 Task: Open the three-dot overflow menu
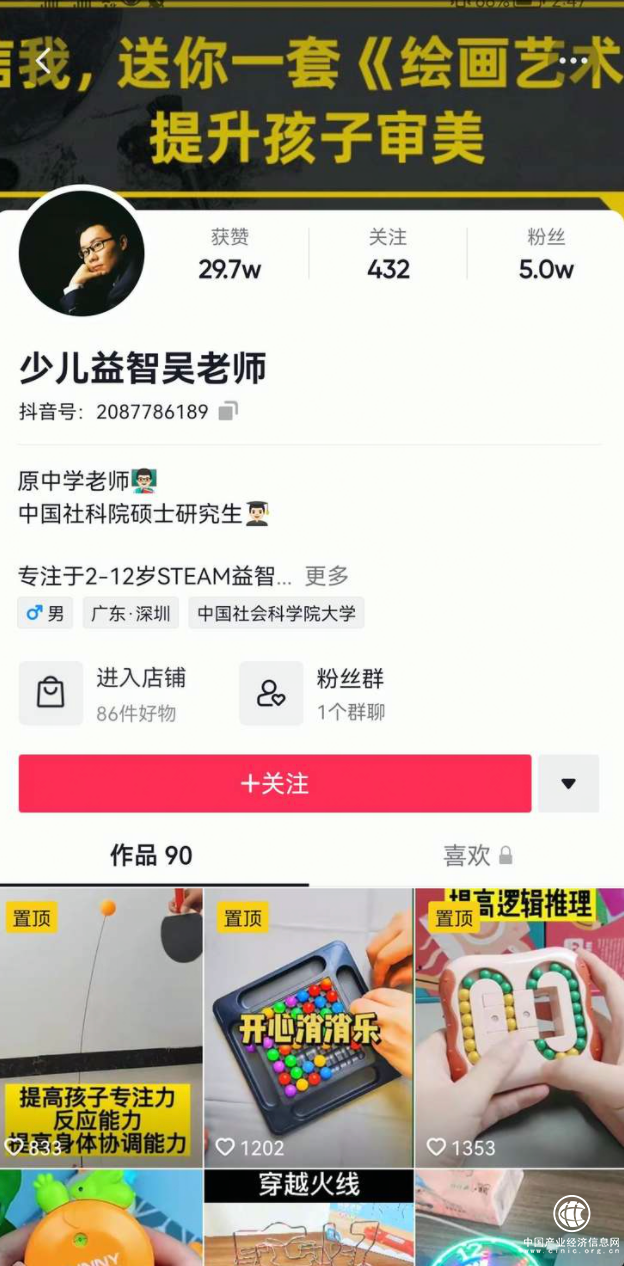(x=573, y=61)
